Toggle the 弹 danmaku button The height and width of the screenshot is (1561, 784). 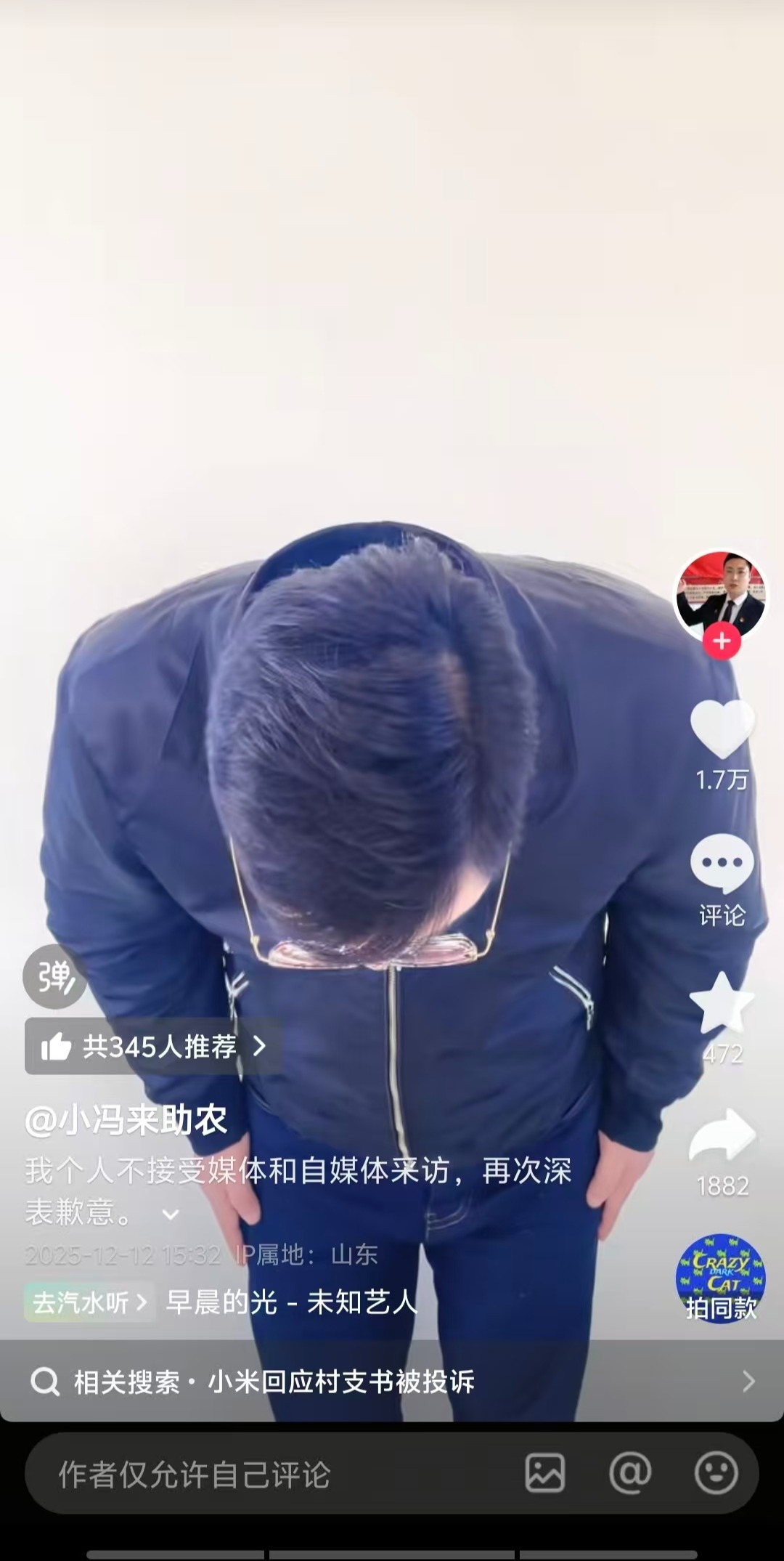tap(54, 977)
